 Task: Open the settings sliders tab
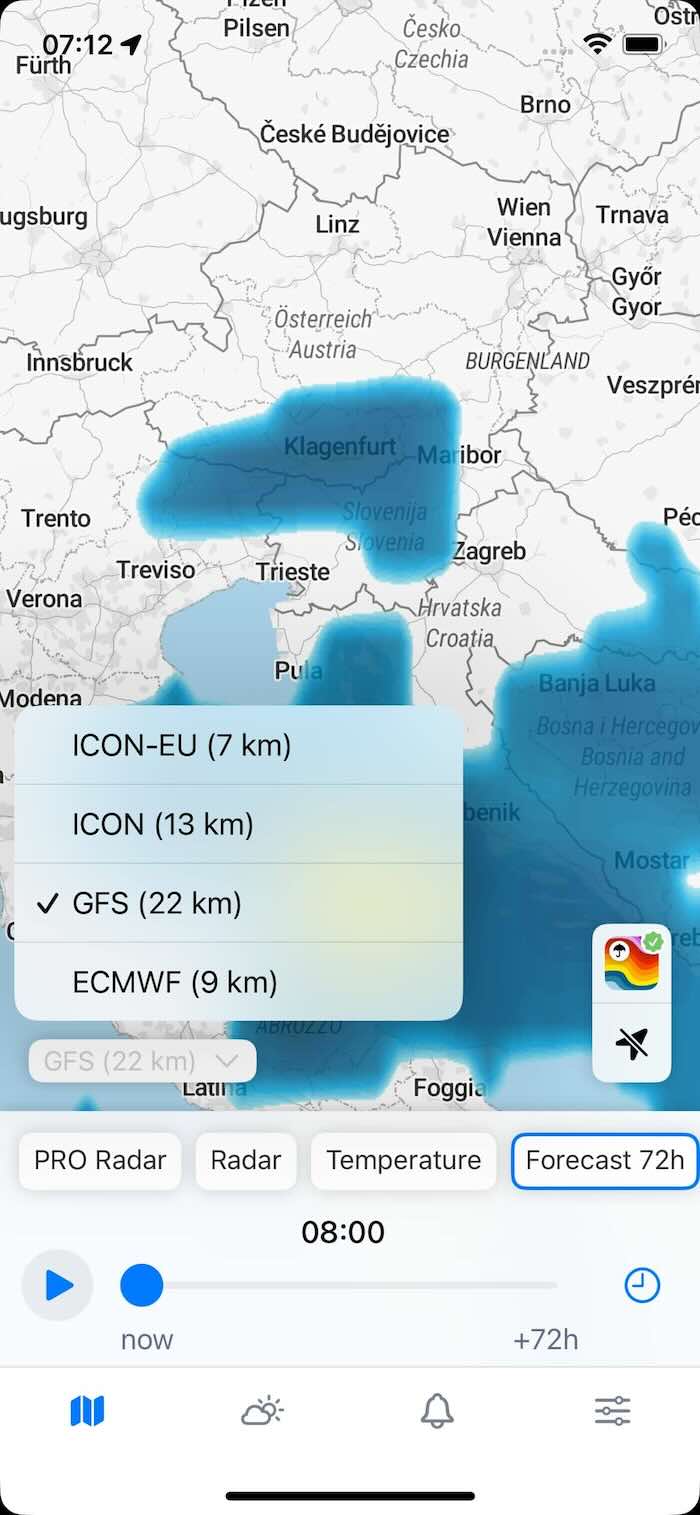click(x=612, y=1411)
